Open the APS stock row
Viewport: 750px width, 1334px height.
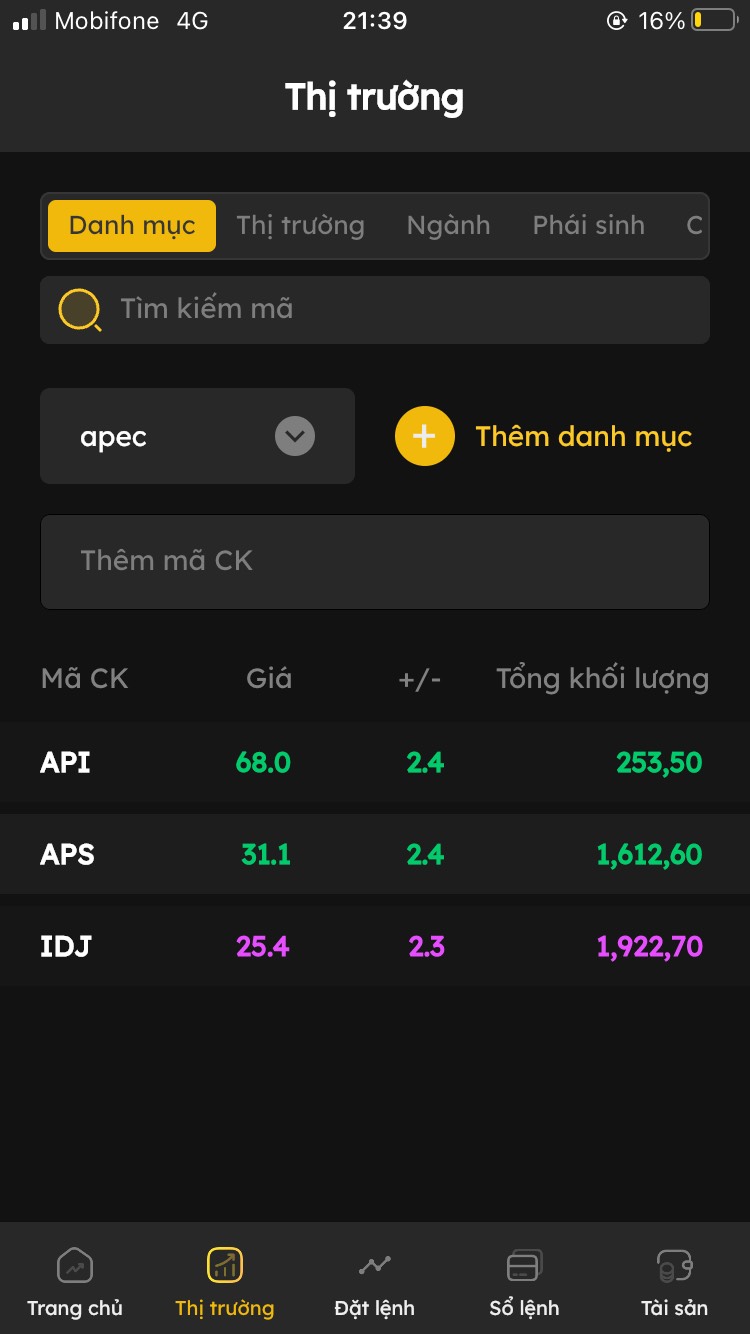(x=375, y=854)
